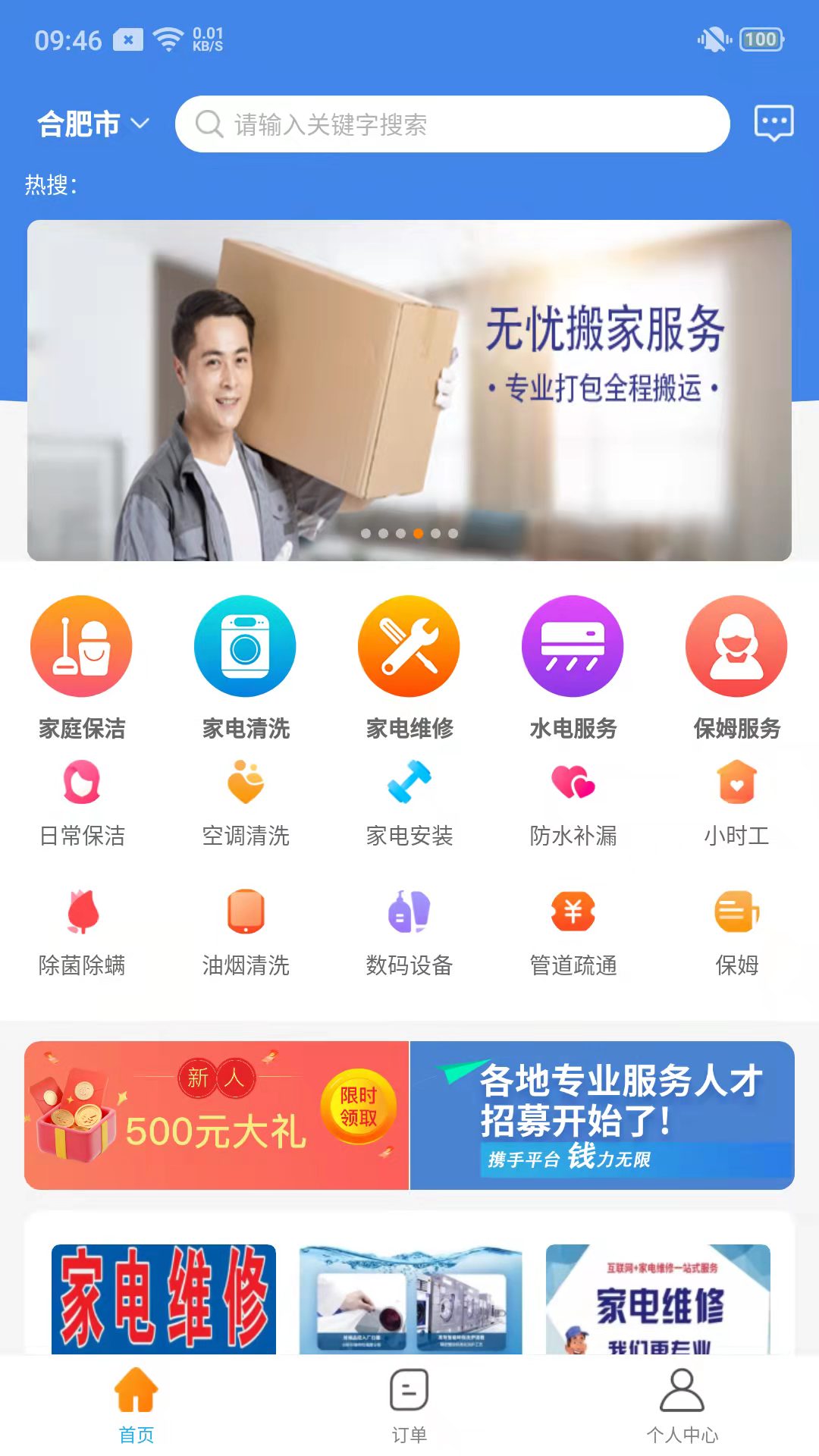Open the messages chat icon
The width and height of the screenshot is (819, 1456).
click(773, 123)
